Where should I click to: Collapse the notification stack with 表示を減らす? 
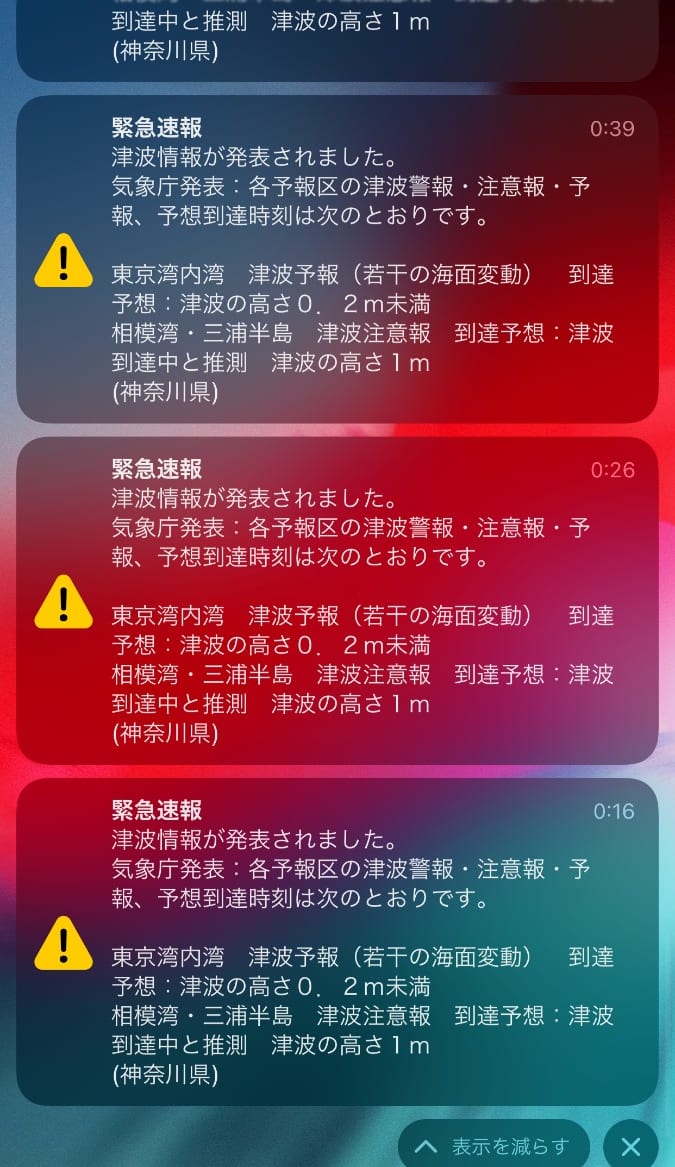[494, 1146]
